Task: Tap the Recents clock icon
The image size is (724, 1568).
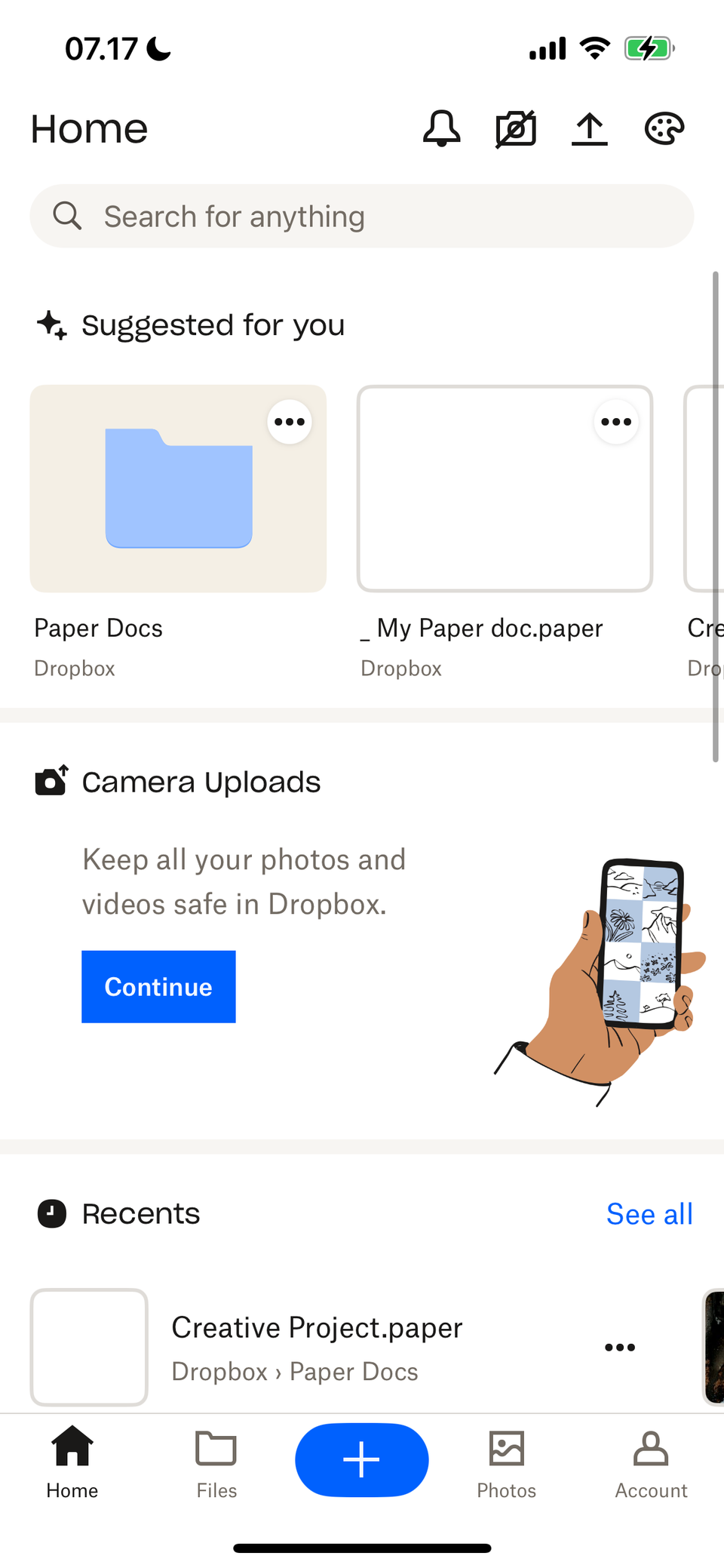Action: (x=50, y=1213)
